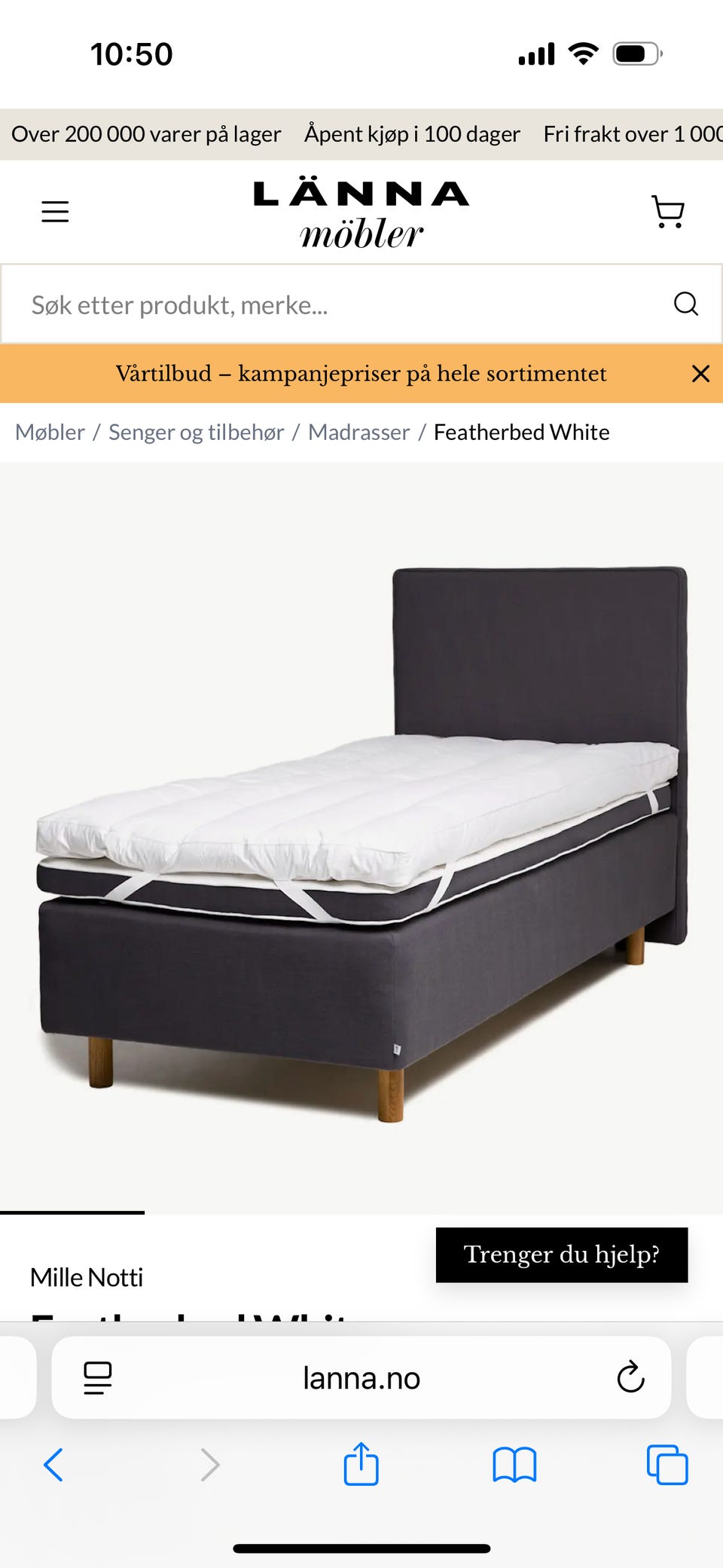Reload the page via the refresh icon
Viewport: 723px width, 1568px height.
point(630,1378)
